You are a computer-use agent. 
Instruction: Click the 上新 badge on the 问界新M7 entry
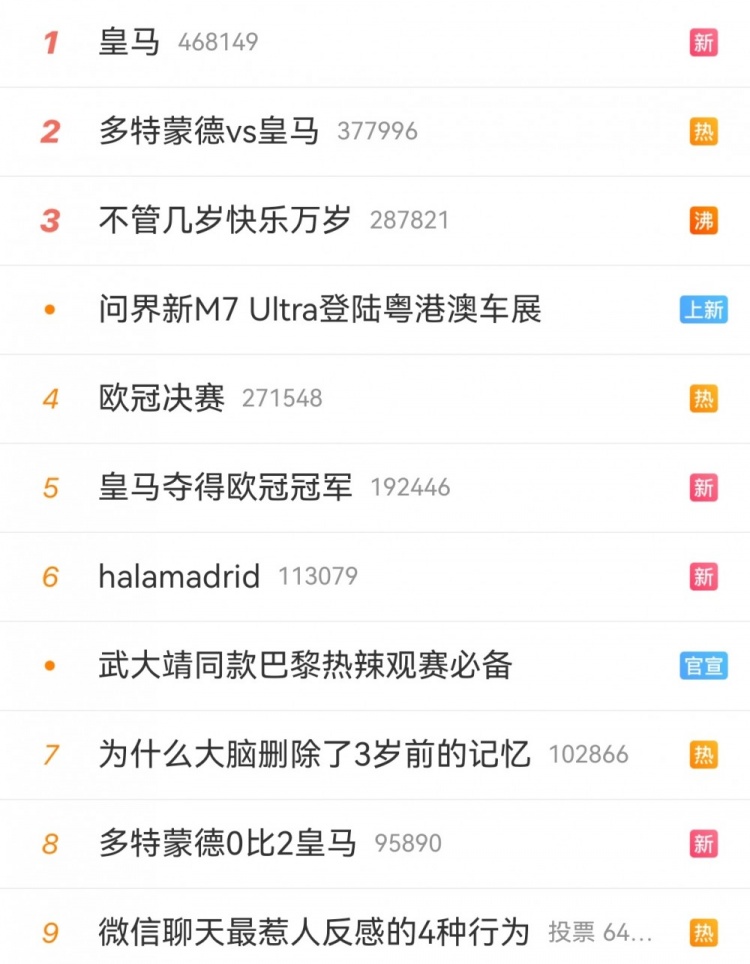(703, 310)
